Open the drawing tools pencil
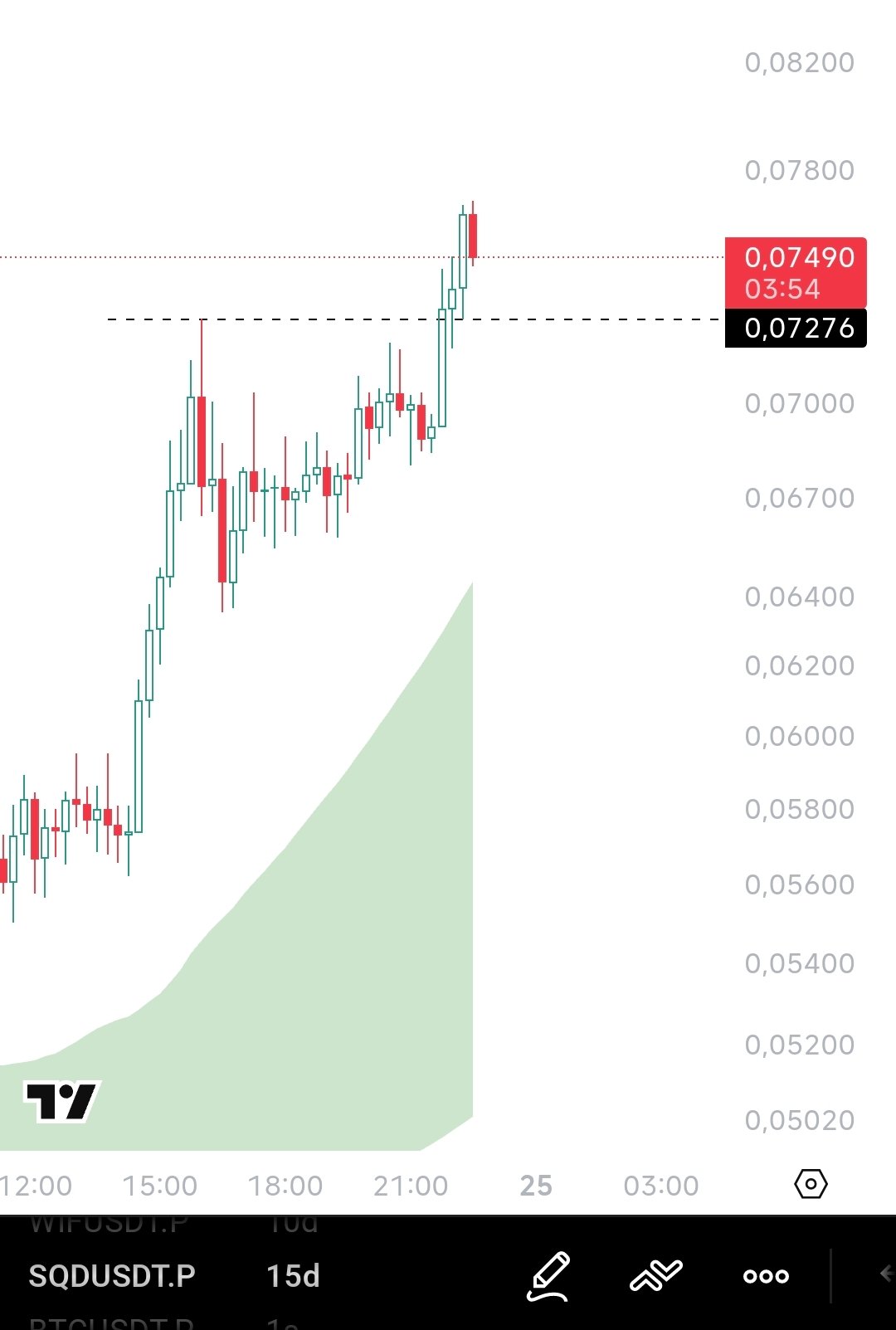The image size is (896, 1330). click(548, 1276)
